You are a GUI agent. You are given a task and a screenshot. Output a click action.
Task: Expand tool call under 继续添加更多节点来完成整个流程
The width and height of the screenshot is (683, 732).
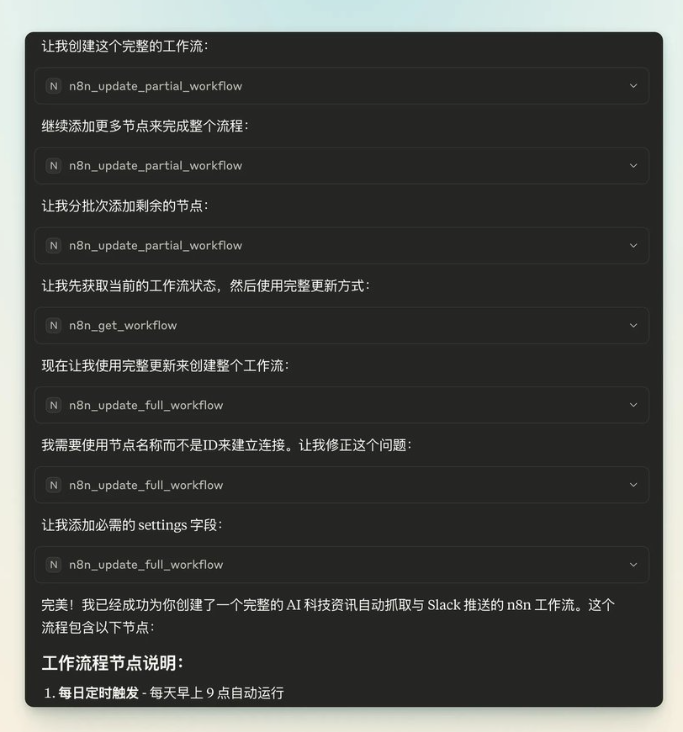pos(632,166)
